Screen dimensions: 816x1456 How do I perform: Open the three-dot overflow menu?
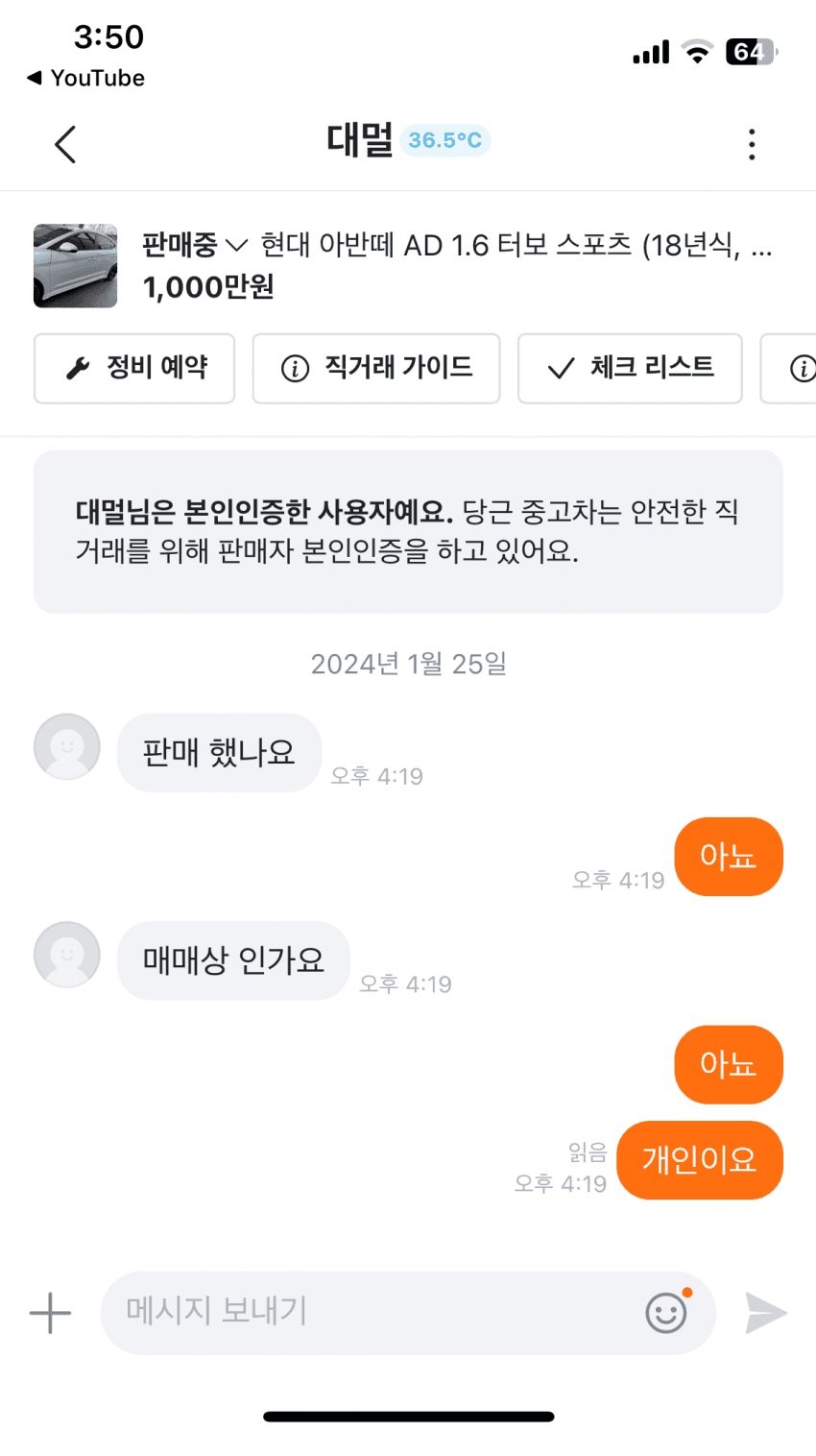tap(752, 144)
